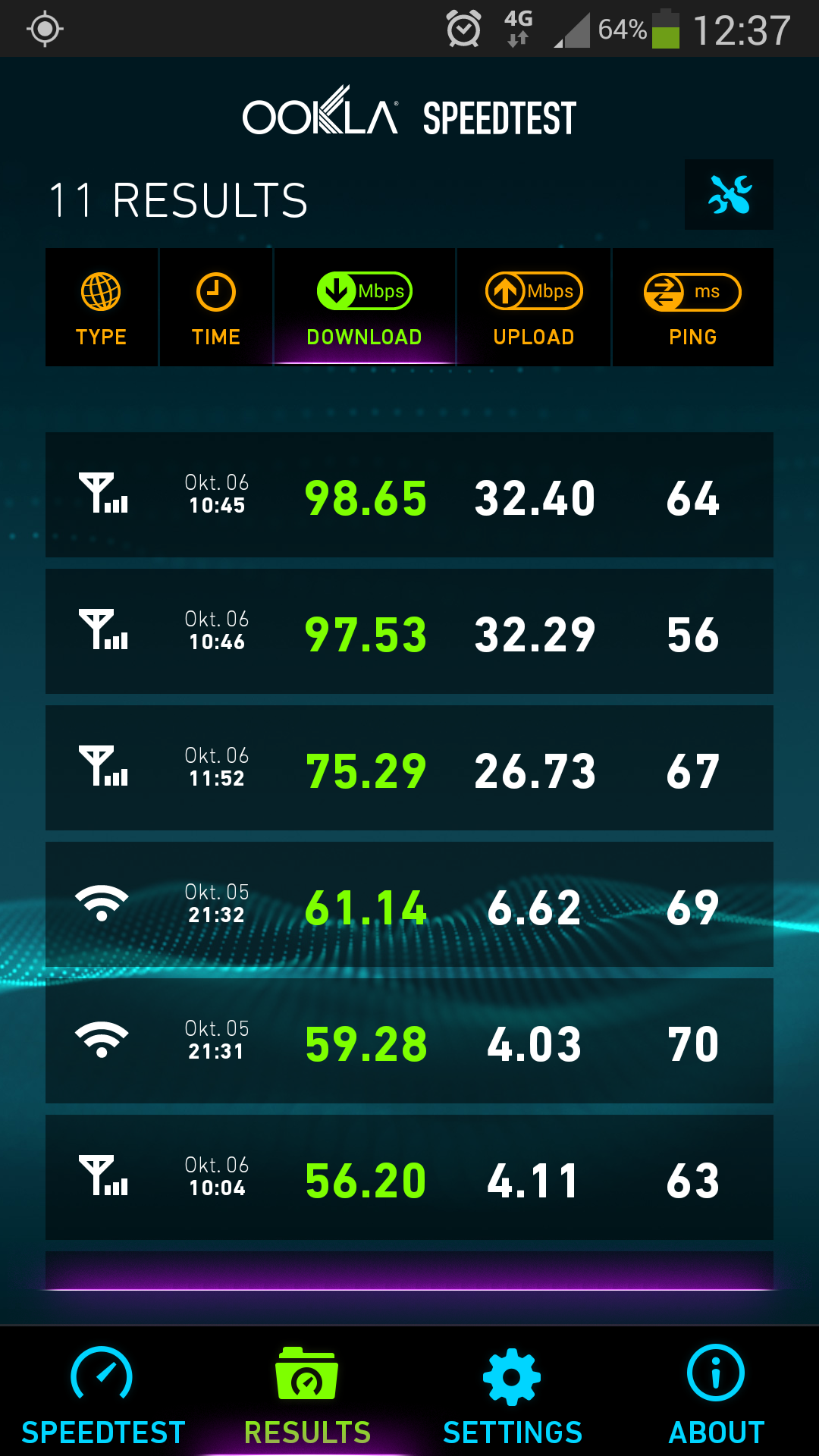
Task: Select the Results tab
Action: coord(307,1393)
